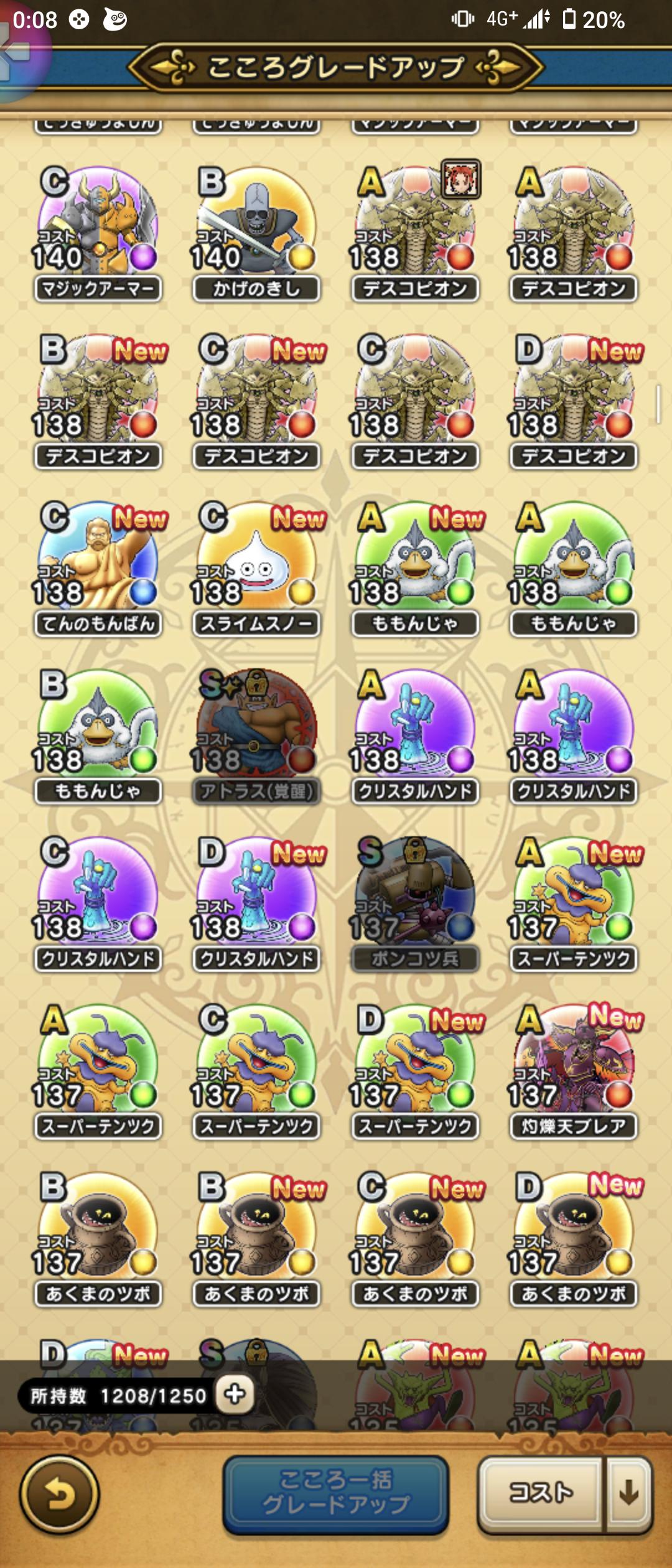Image resolution: width=672 pixels, height=1568 pixels.
Task: Select the C-rank スーパーテンツク heart
Action: 256,1071
